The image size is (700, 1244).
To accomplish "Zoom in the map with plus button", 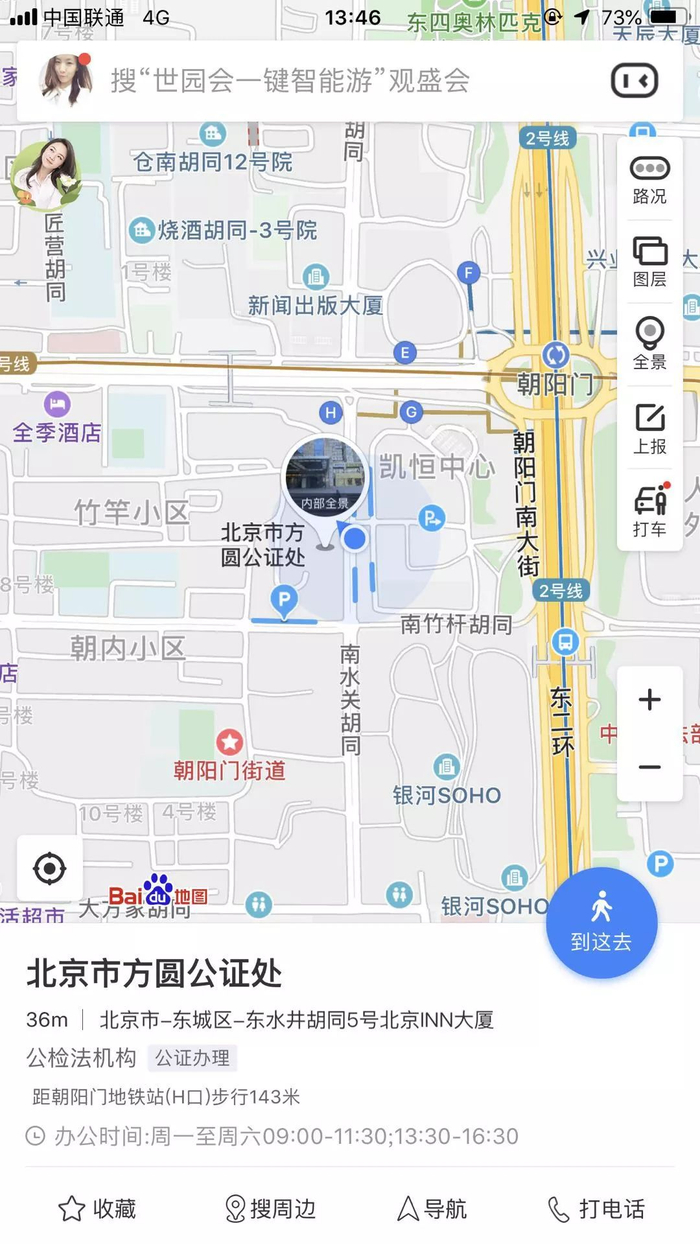I will [650, 699].
